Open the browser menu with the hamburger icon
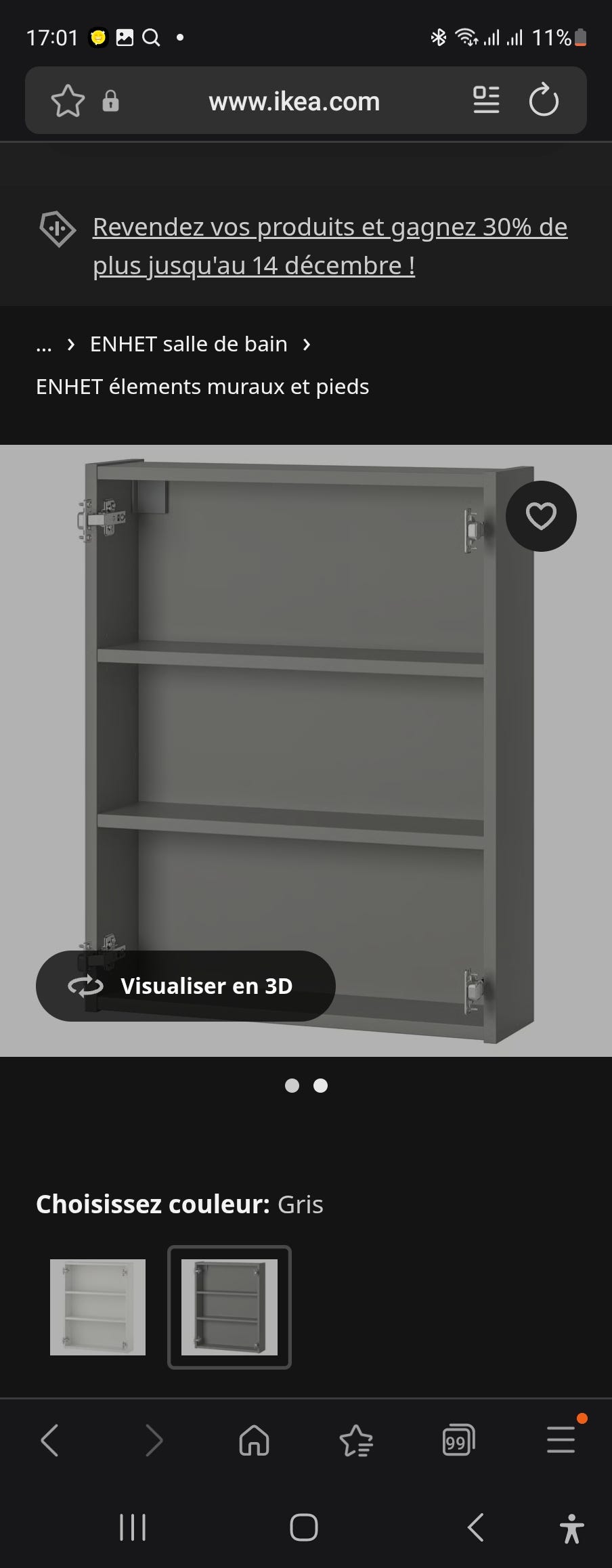The width and height of the screenshot is (612, 1568). coord(559,1441)
